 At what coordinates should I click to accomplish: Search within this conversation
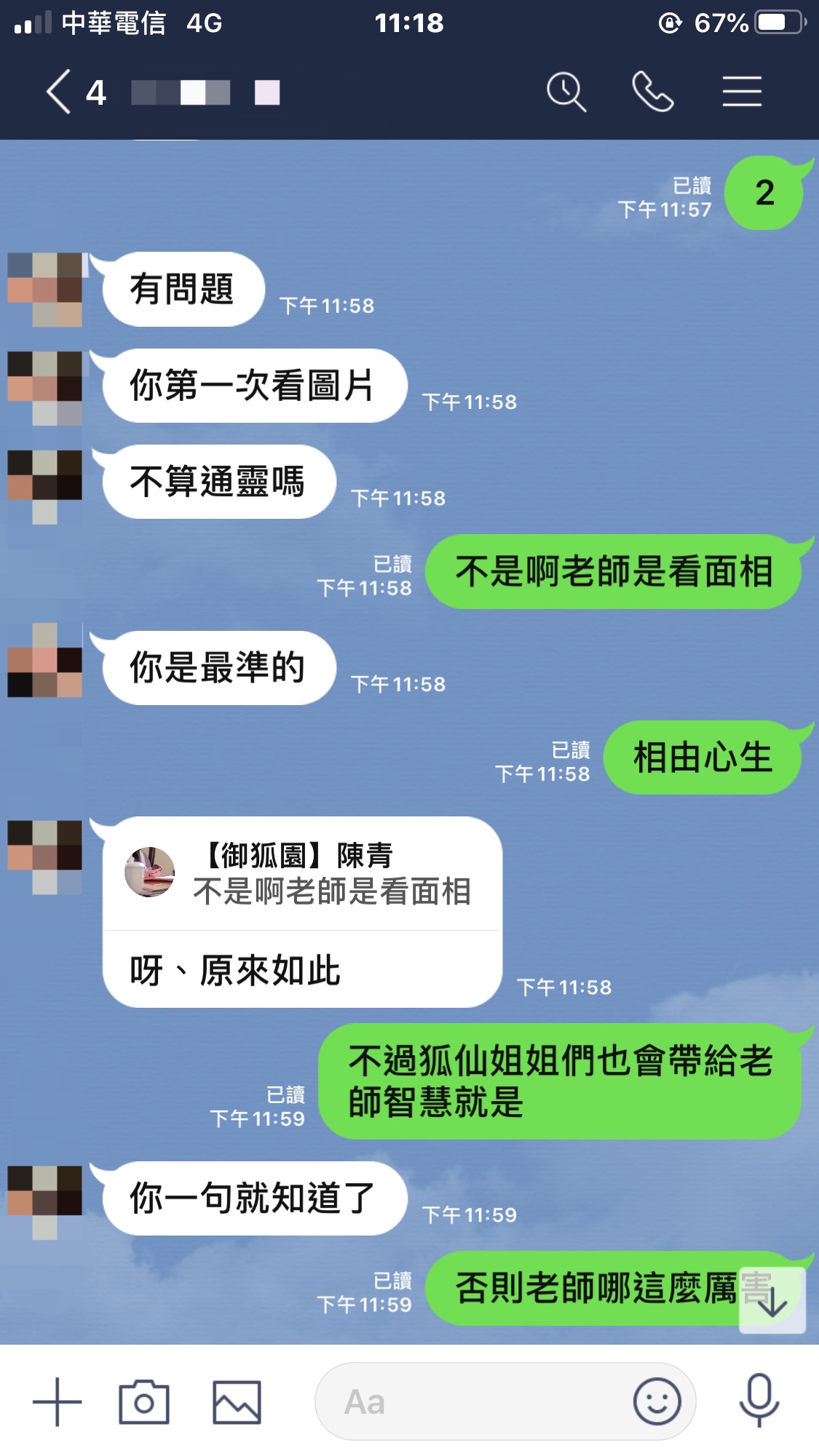click(566, 92)
